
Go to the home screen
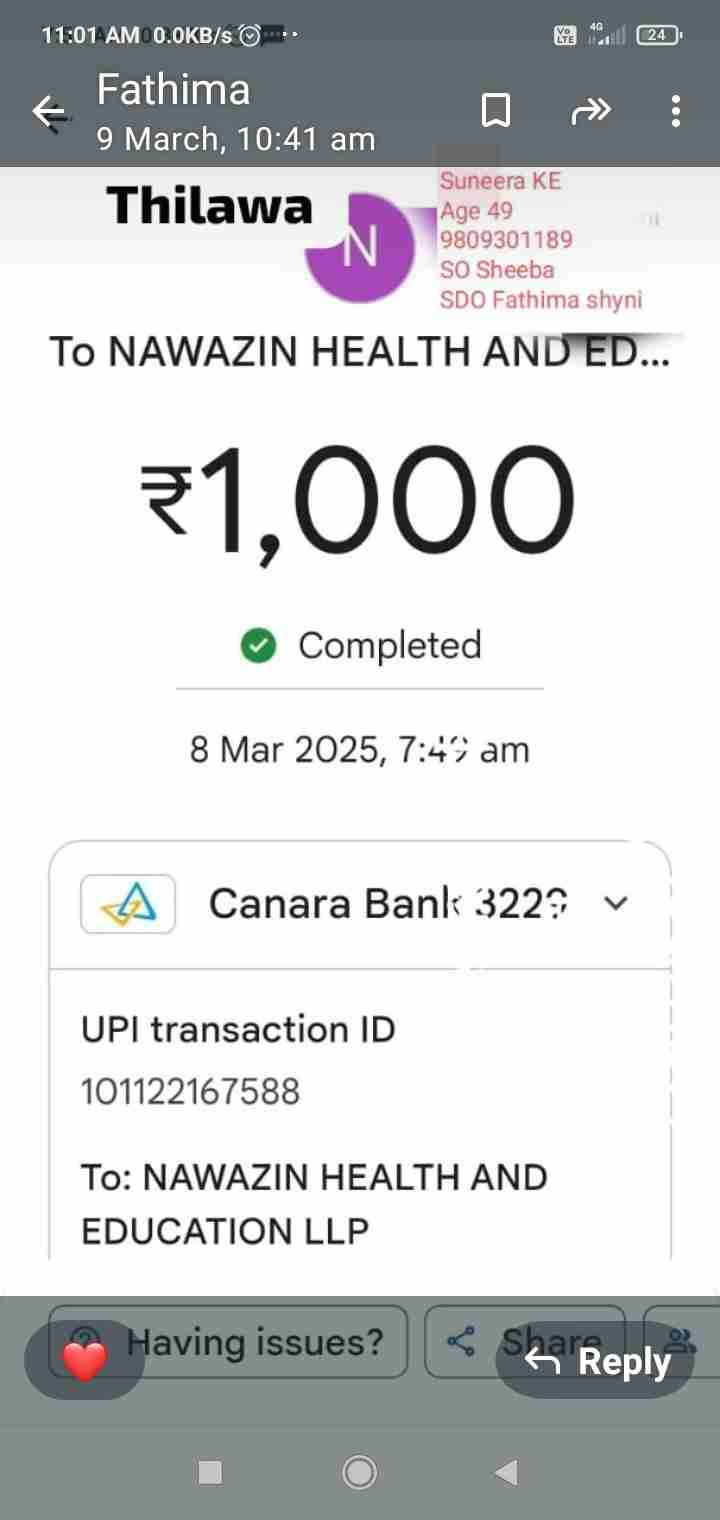coord(359,1471)
